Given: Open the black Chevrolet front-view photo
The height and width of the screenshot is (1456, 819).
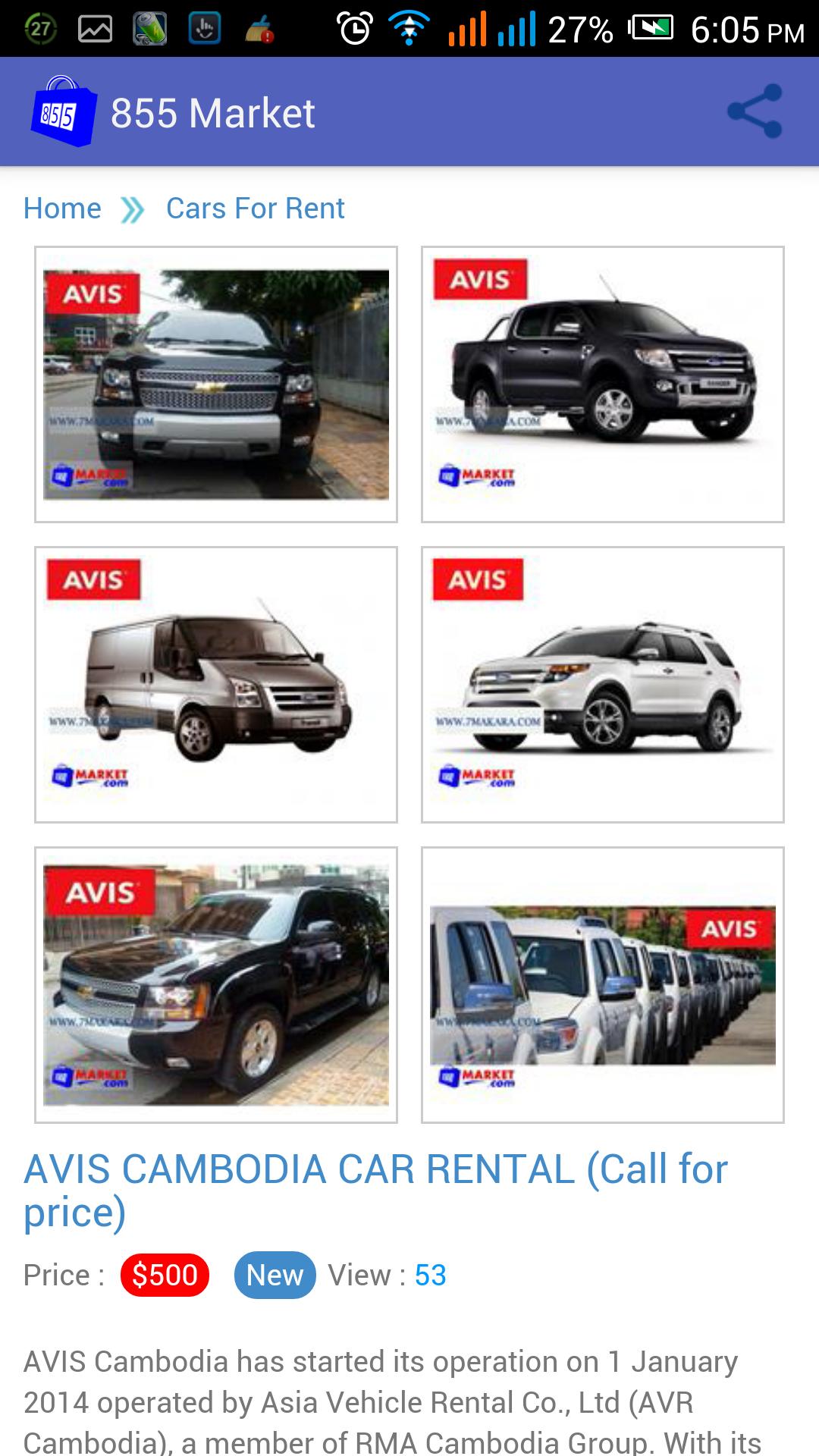Looking at the screenshot, I should coord(216,384).
